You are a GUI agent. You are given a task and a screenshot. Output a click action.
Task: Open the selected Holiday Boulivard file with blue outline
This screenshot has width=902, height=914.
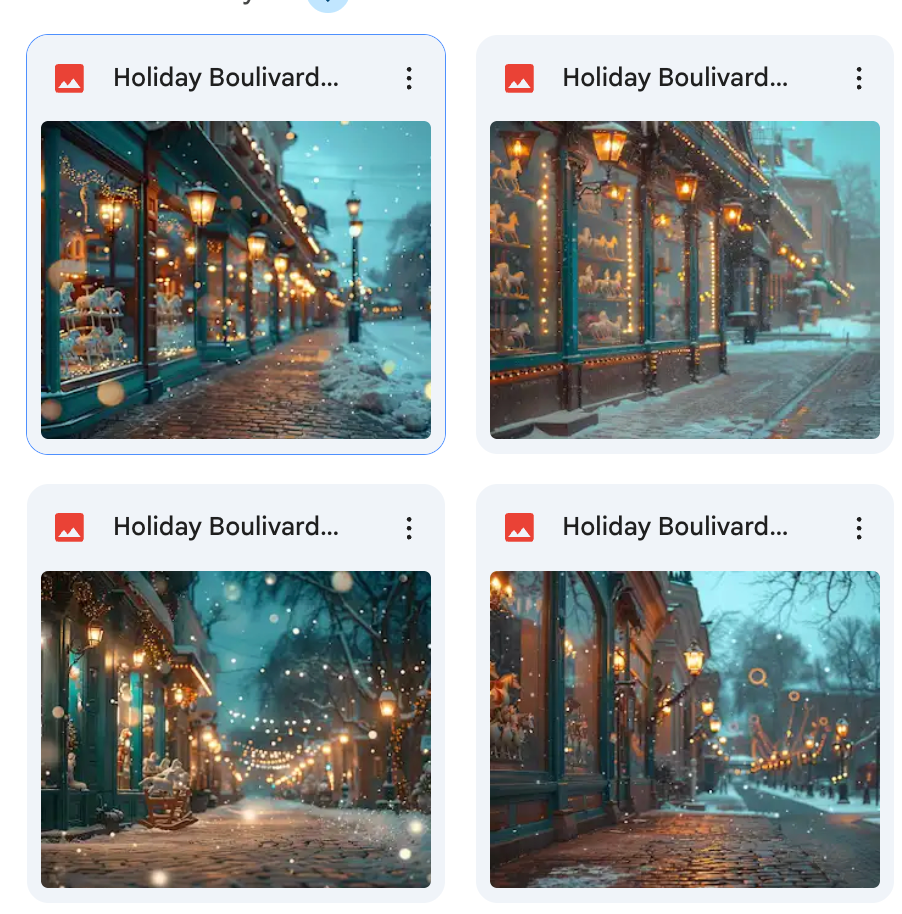(235, 280)
